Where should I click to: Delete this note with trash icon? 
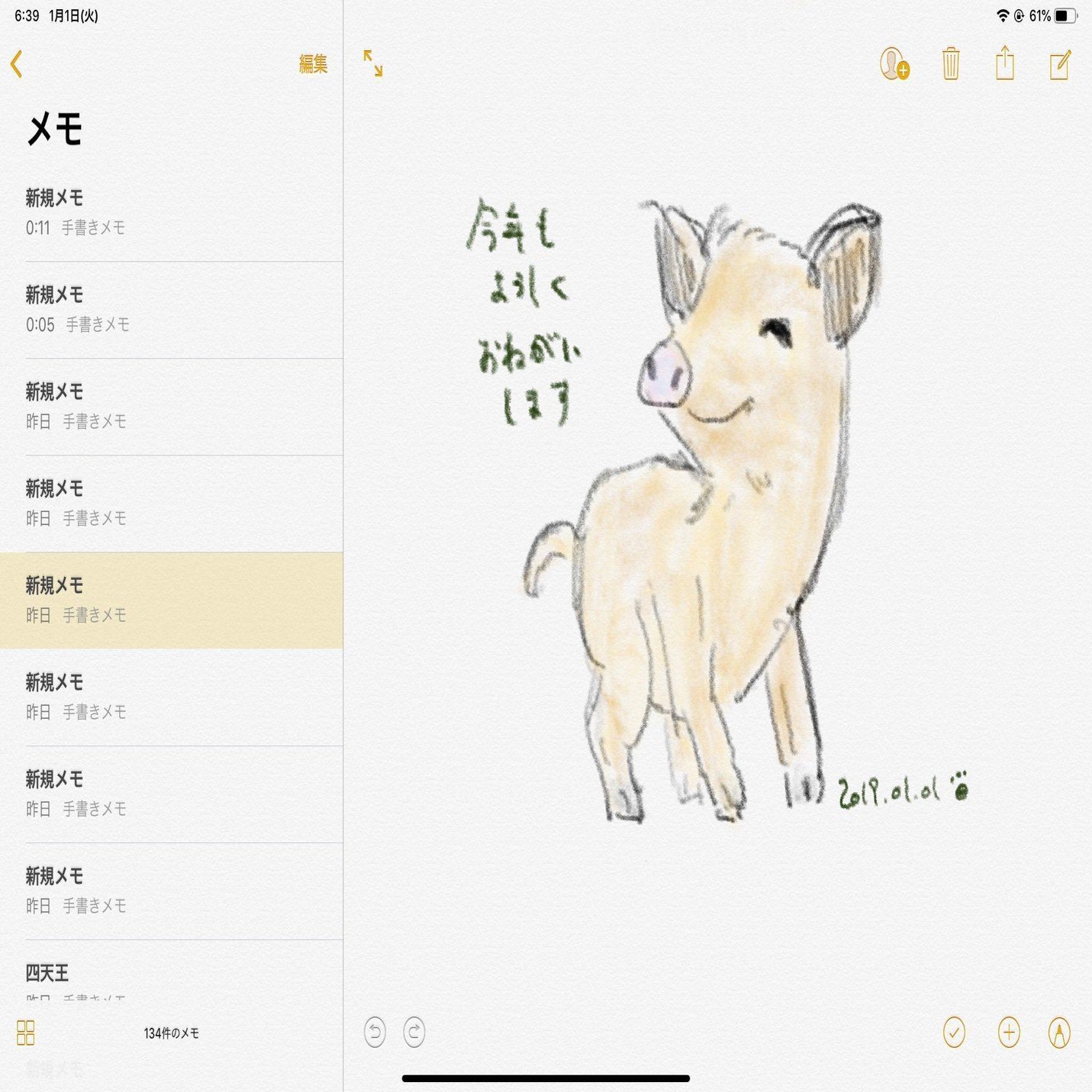pos(950,64)
